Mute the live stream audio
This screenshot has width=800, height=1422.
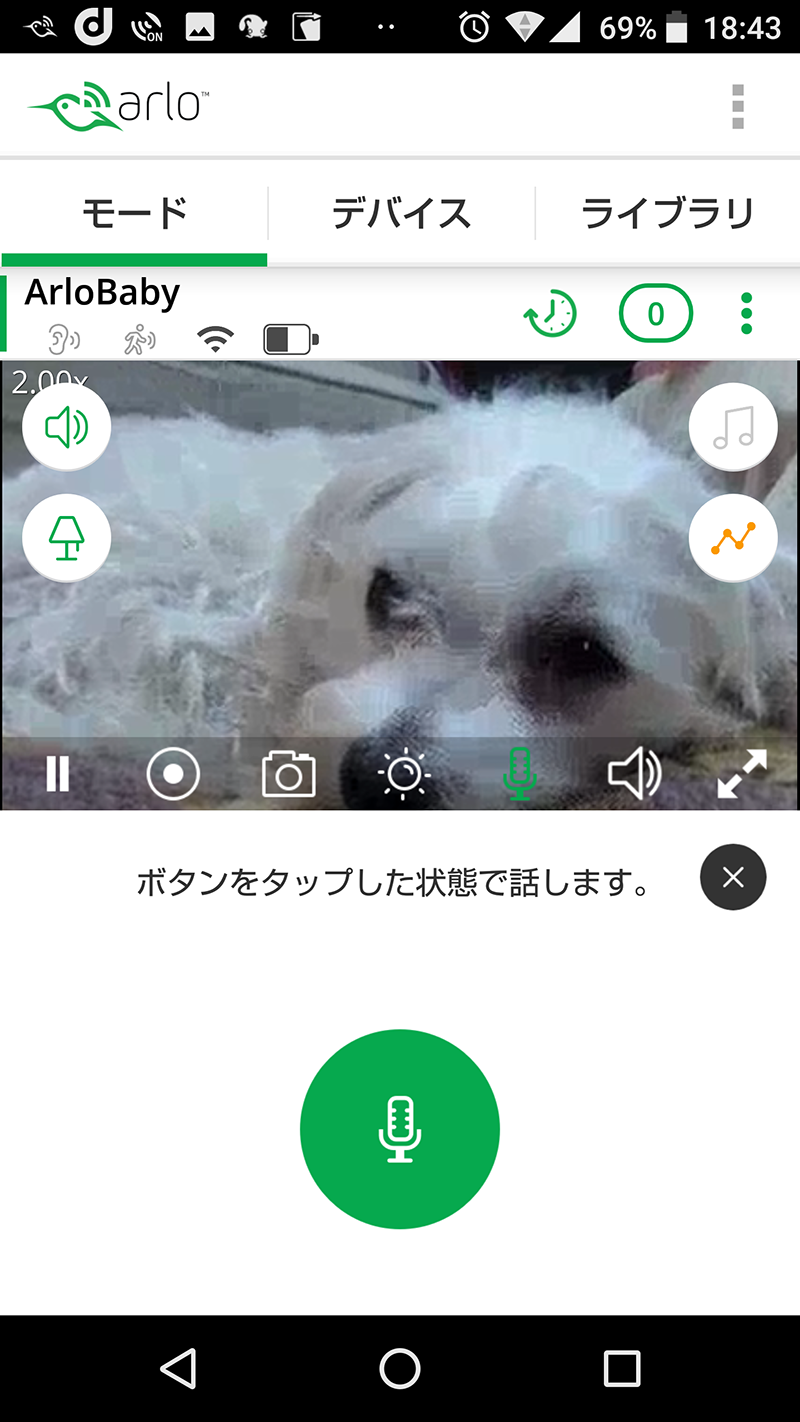click(634, 774)
